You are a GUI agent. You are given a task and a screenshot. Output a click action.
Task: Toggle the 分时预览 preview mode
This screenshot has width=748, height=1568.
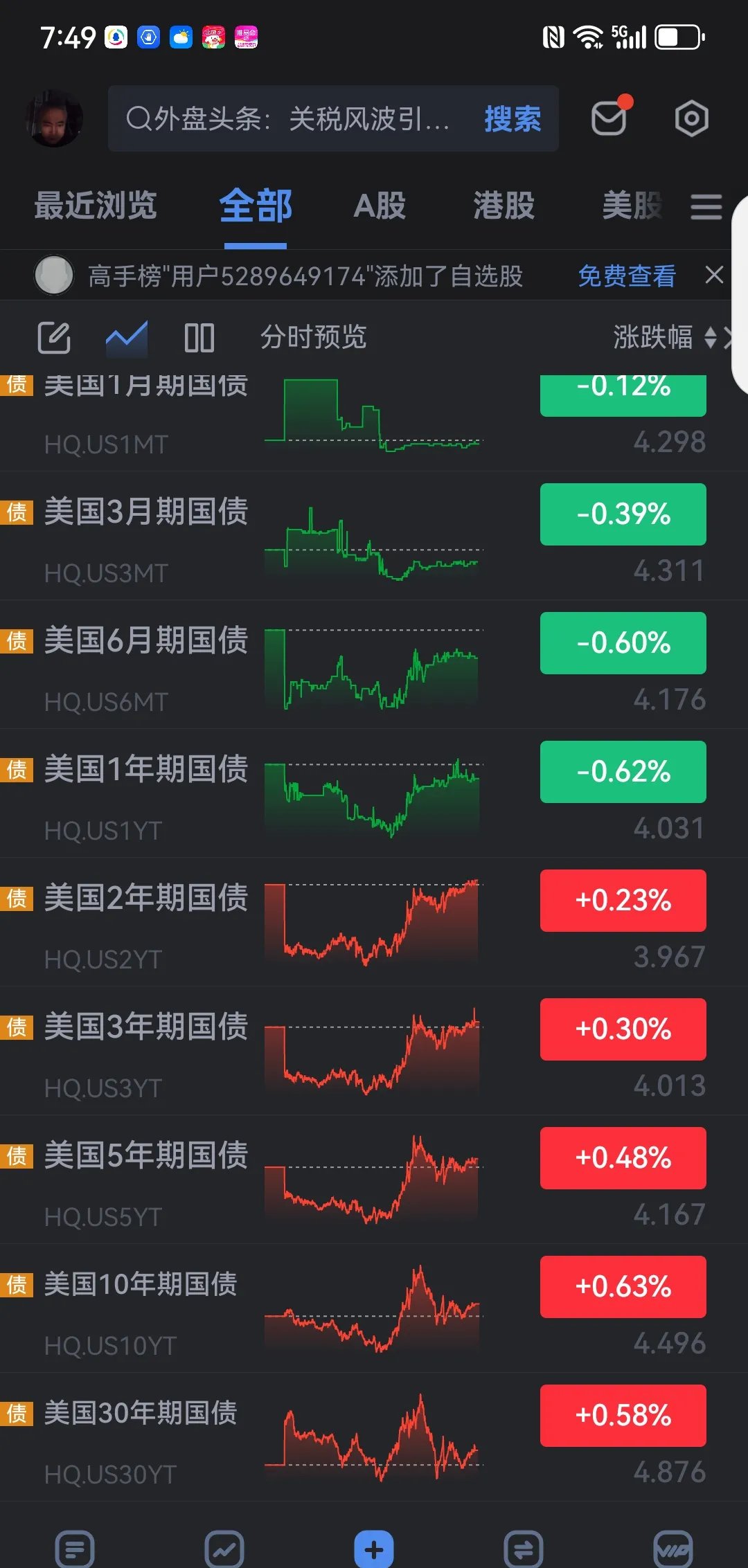(x=313, y=338)
